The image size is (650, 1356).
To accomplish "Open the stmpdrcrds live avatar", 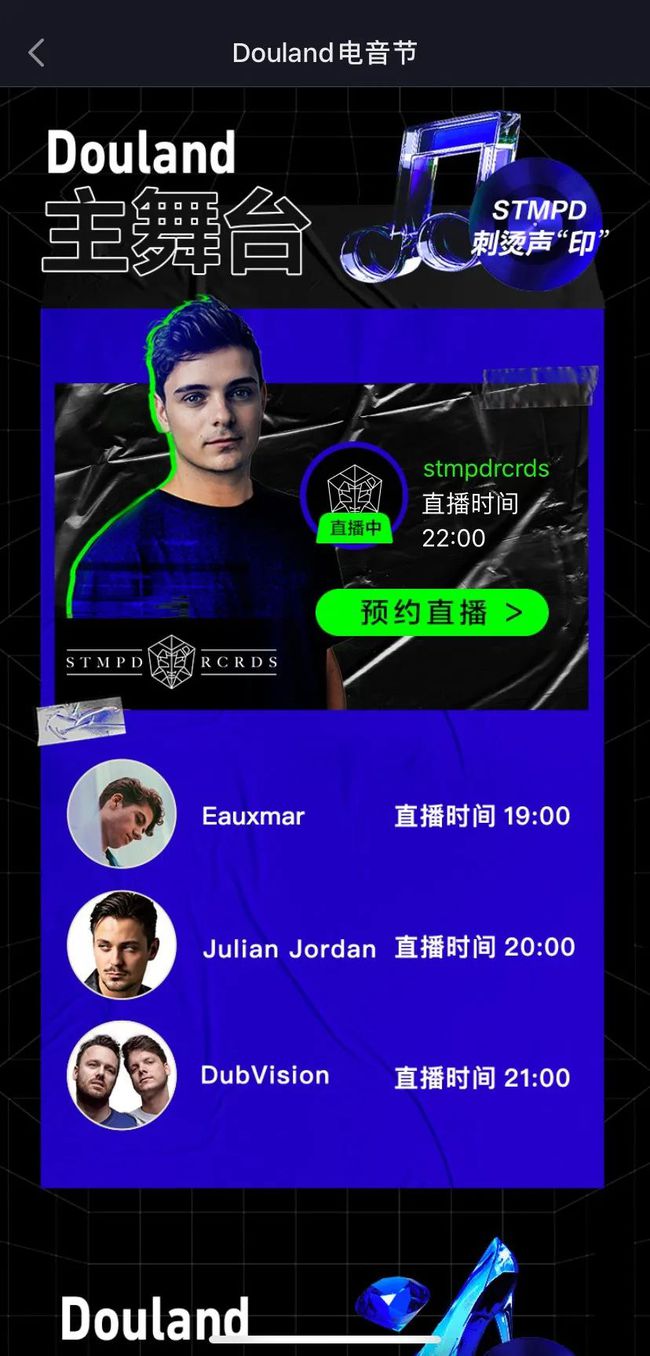I will tap(355, 492).
